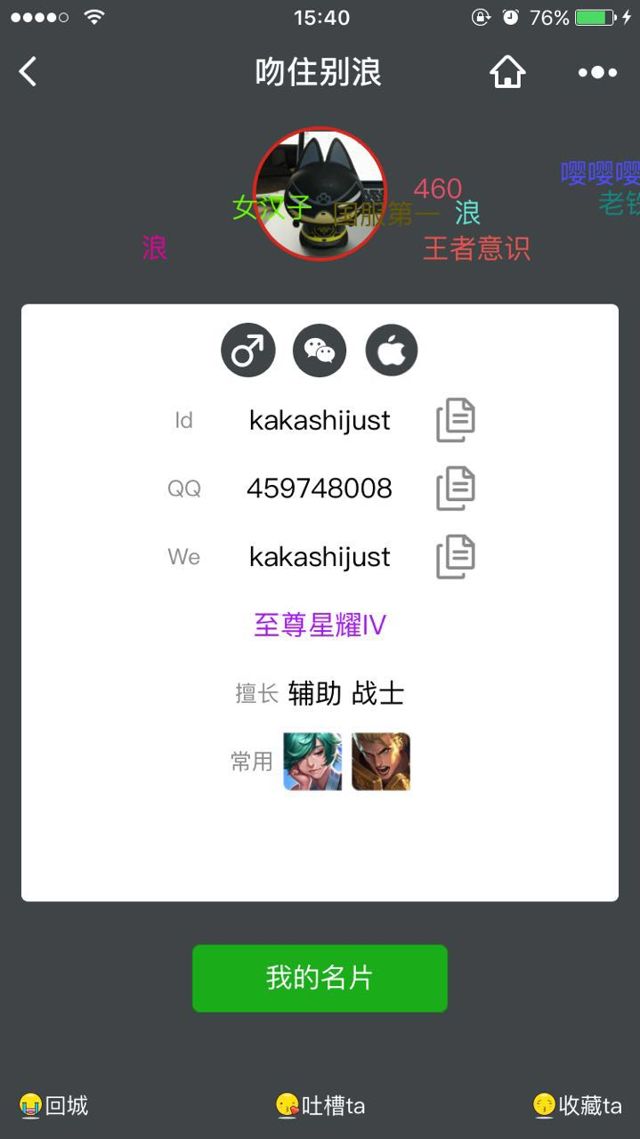Choose 吐槽ta at the bottom
This screenshot has width=640, height=1139.
[321, 1105]
